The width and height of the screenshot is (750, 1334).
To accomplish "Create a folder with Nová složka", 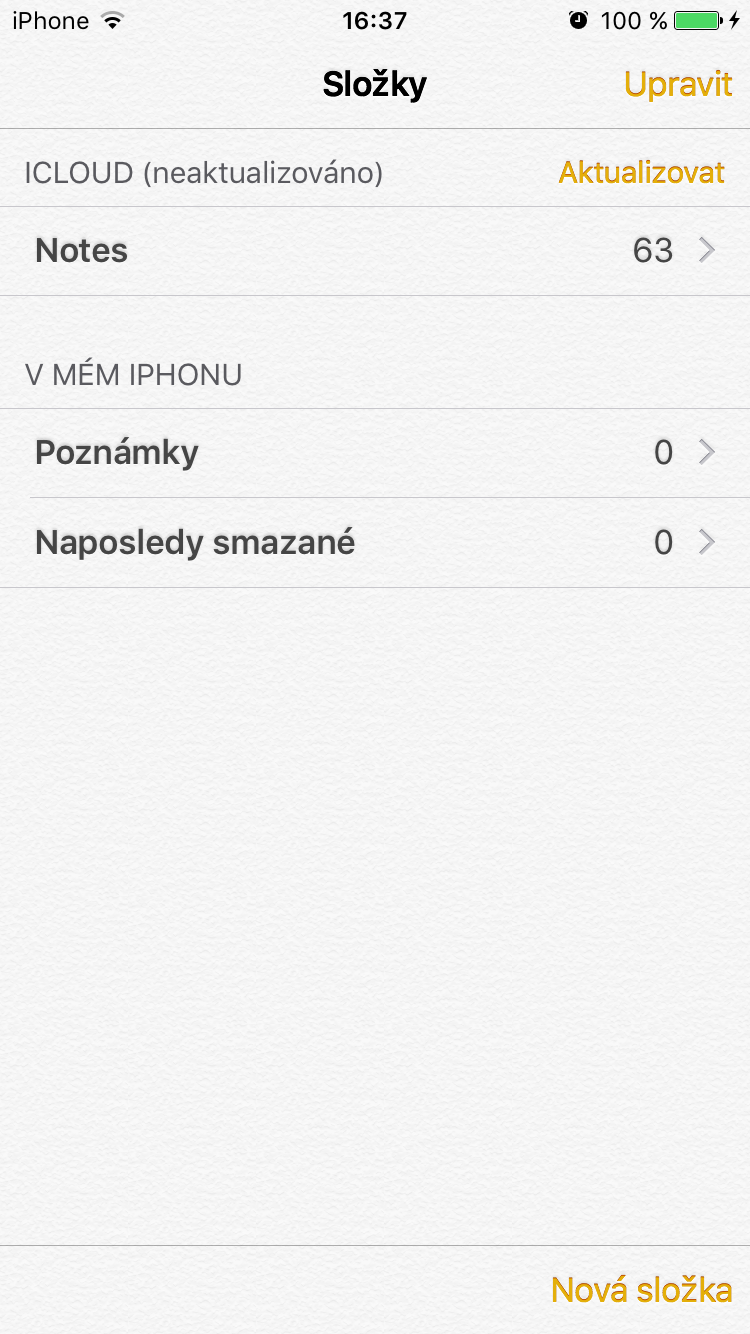I will tap(641, 1290).
